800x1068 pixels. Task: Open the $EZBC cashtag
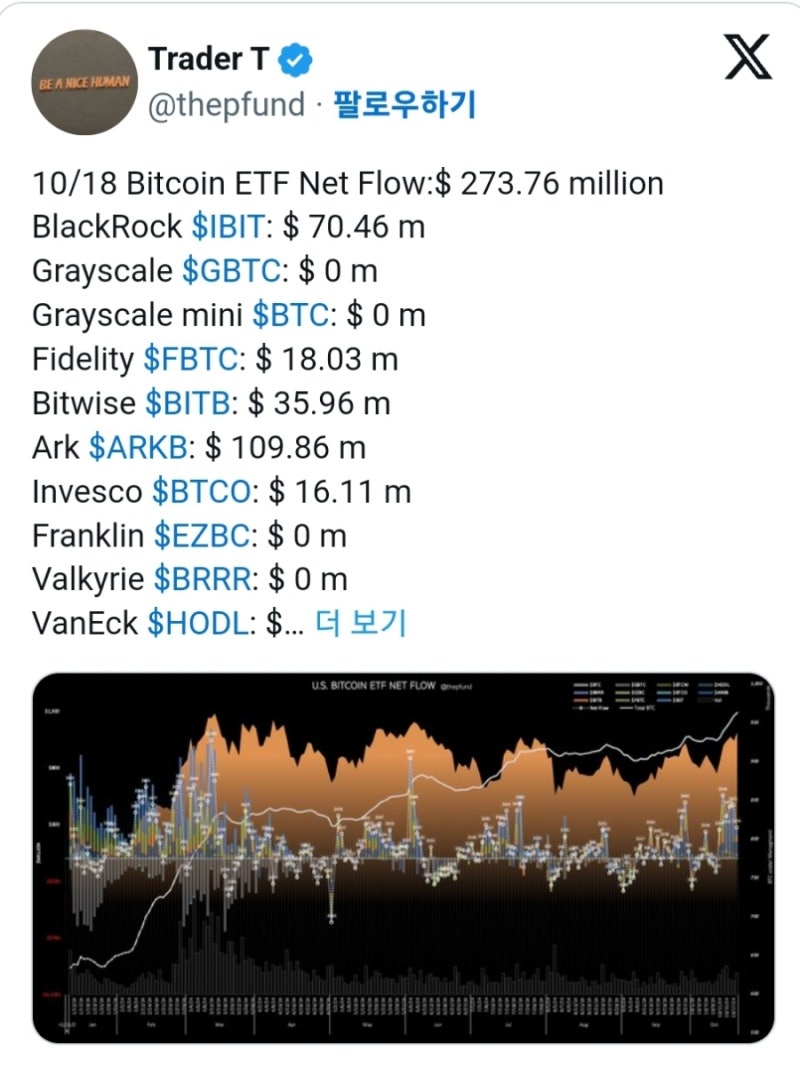coord(201,535)
